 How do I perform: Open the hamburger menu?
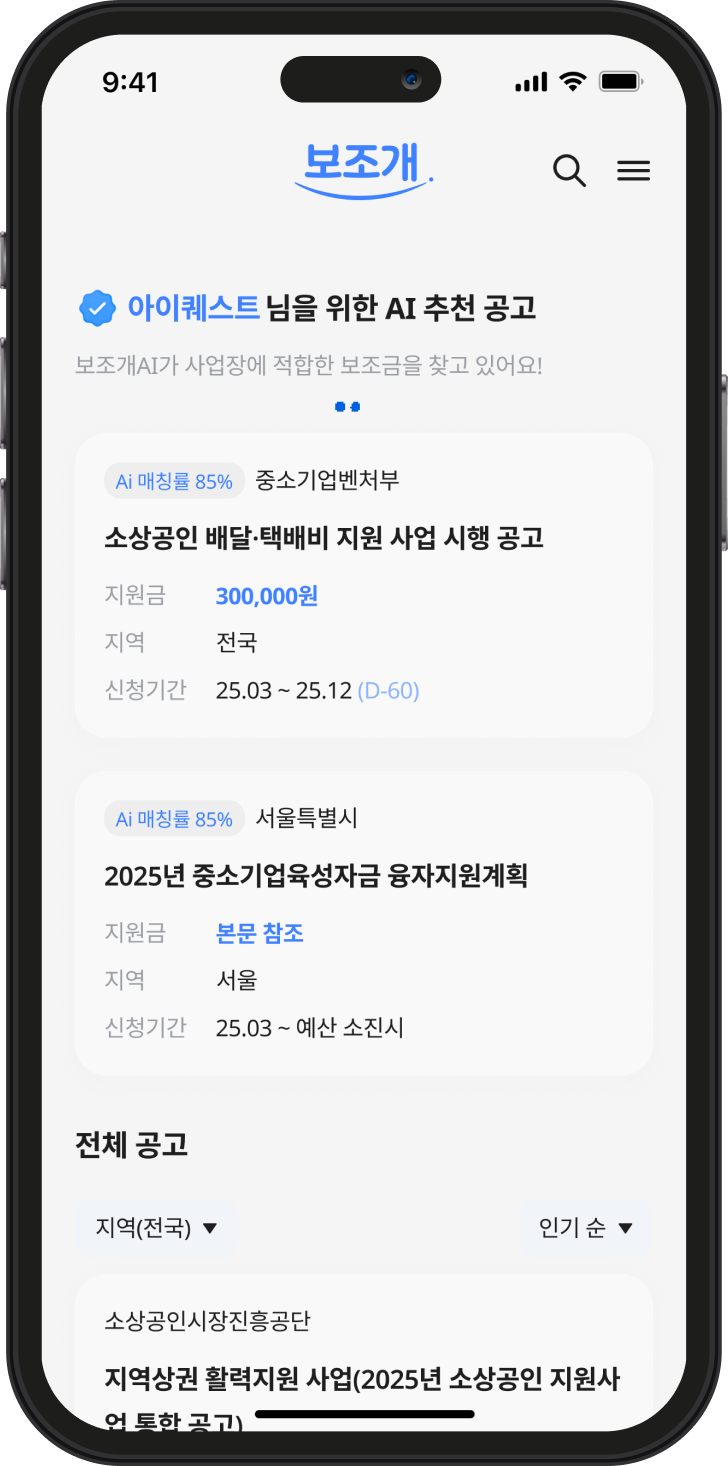click(633, 171)
